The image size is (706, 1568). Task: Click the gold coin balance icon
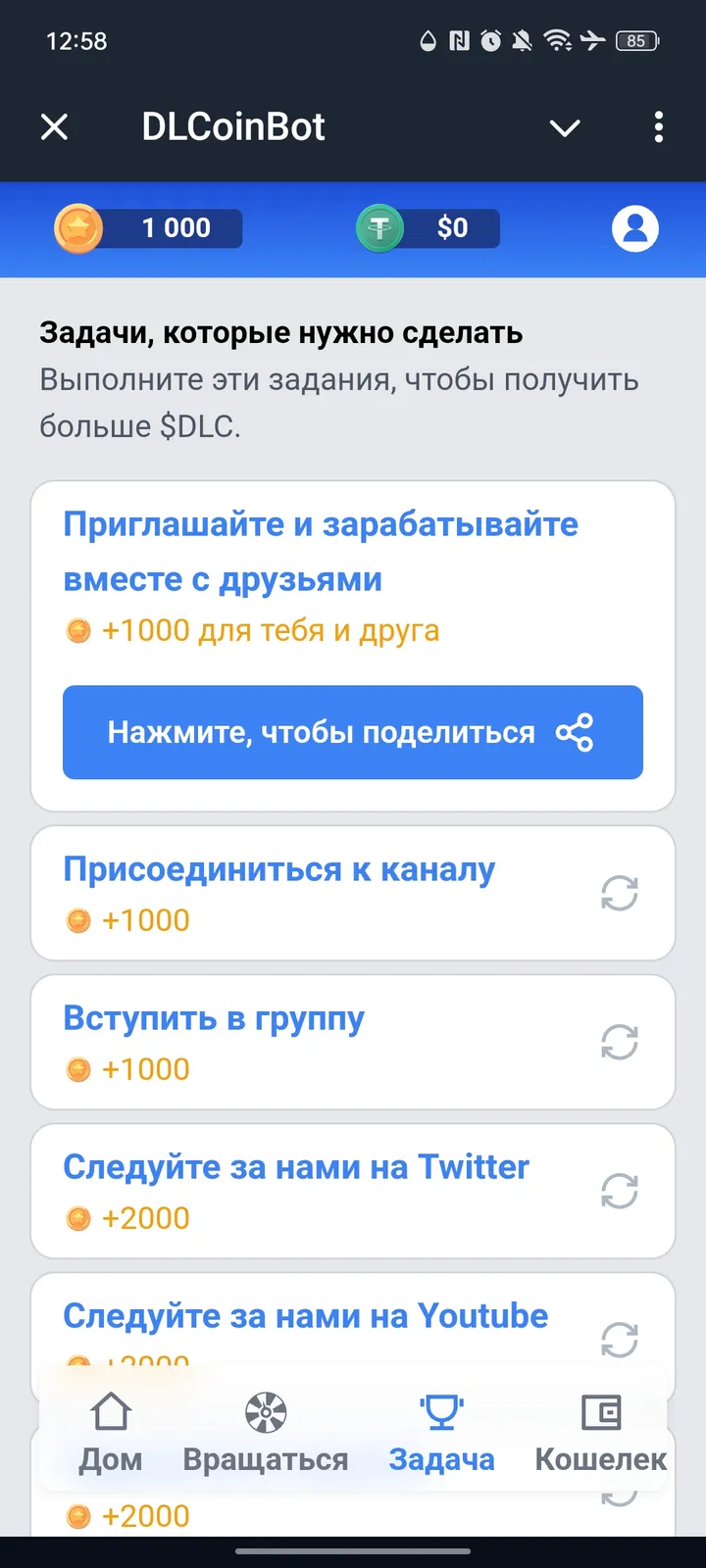[78, 228]
